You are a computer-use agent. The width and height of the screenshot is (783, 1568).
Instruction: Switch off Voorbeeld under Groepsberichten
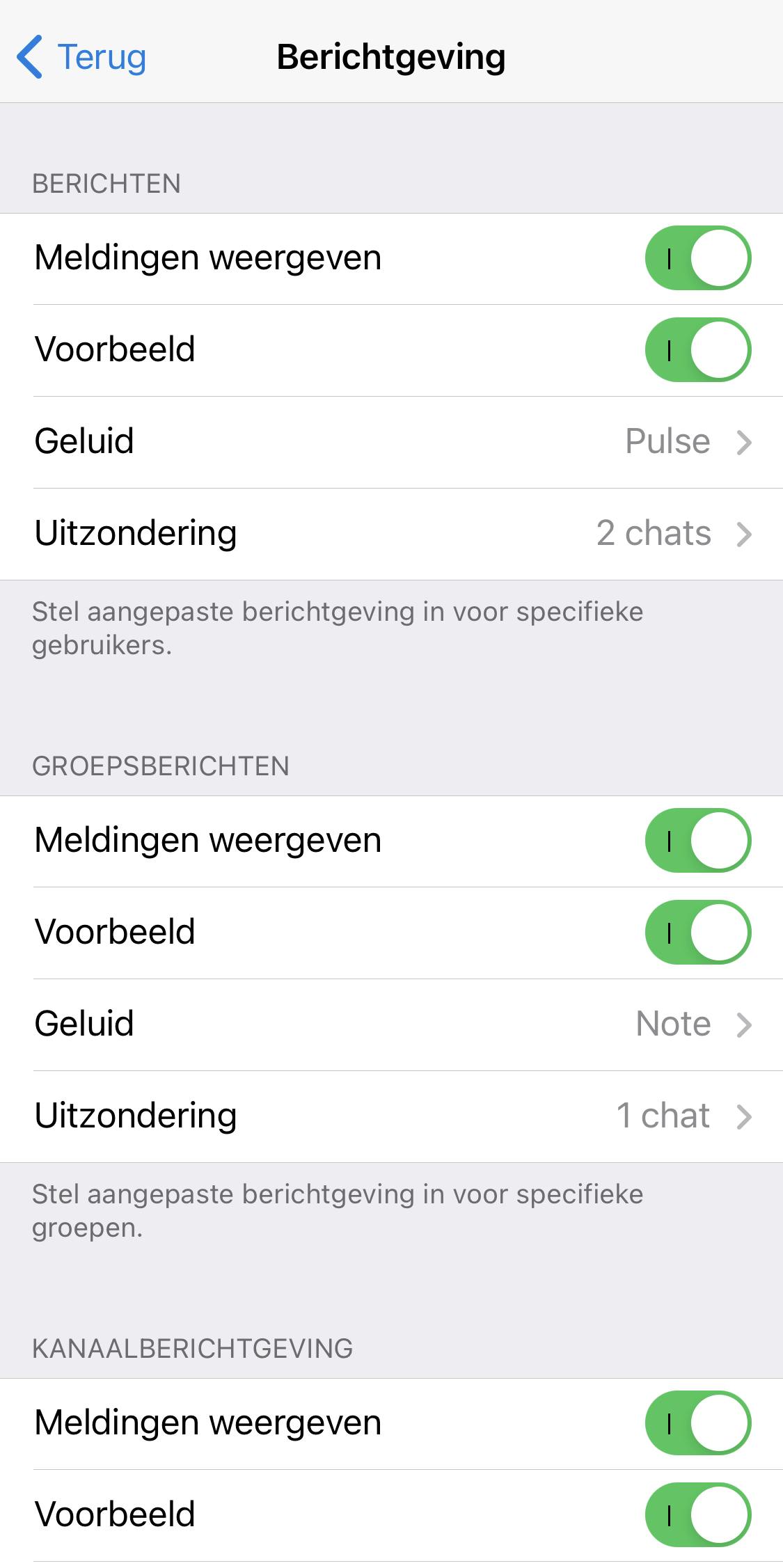pyautogui.click(x=697, y=933)
